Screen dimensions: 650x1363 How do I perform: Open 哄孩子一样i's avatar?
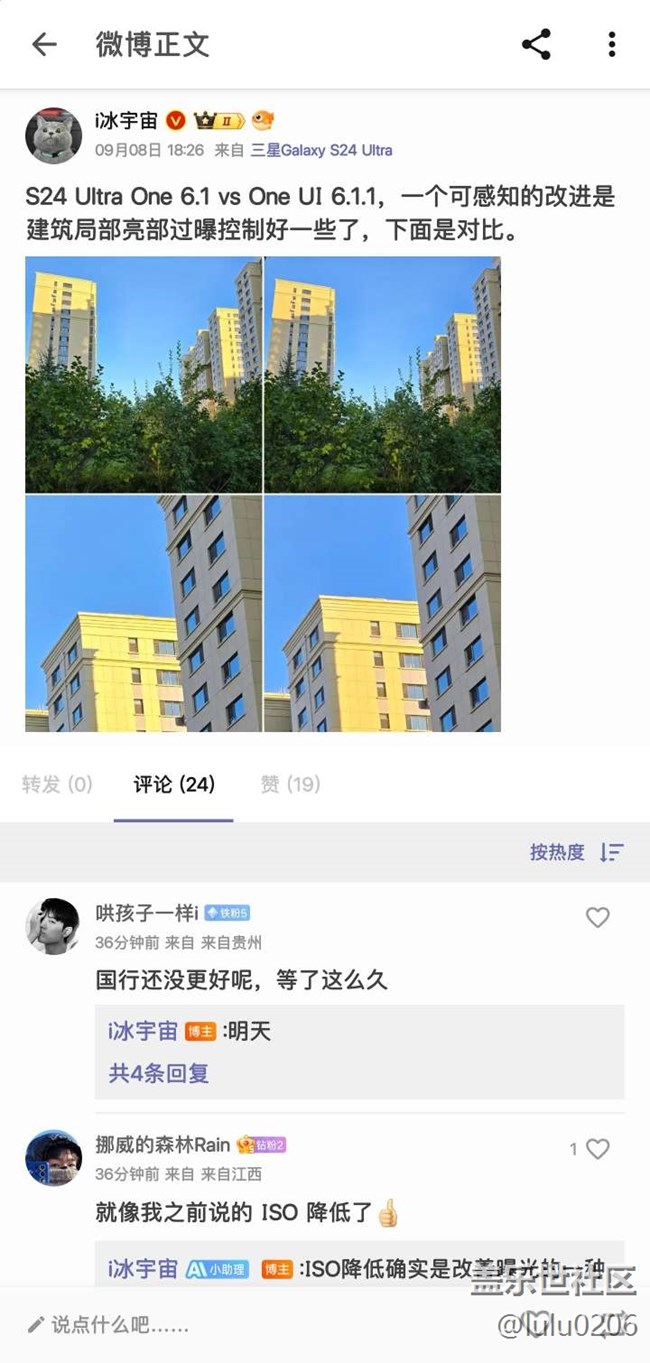53,926
